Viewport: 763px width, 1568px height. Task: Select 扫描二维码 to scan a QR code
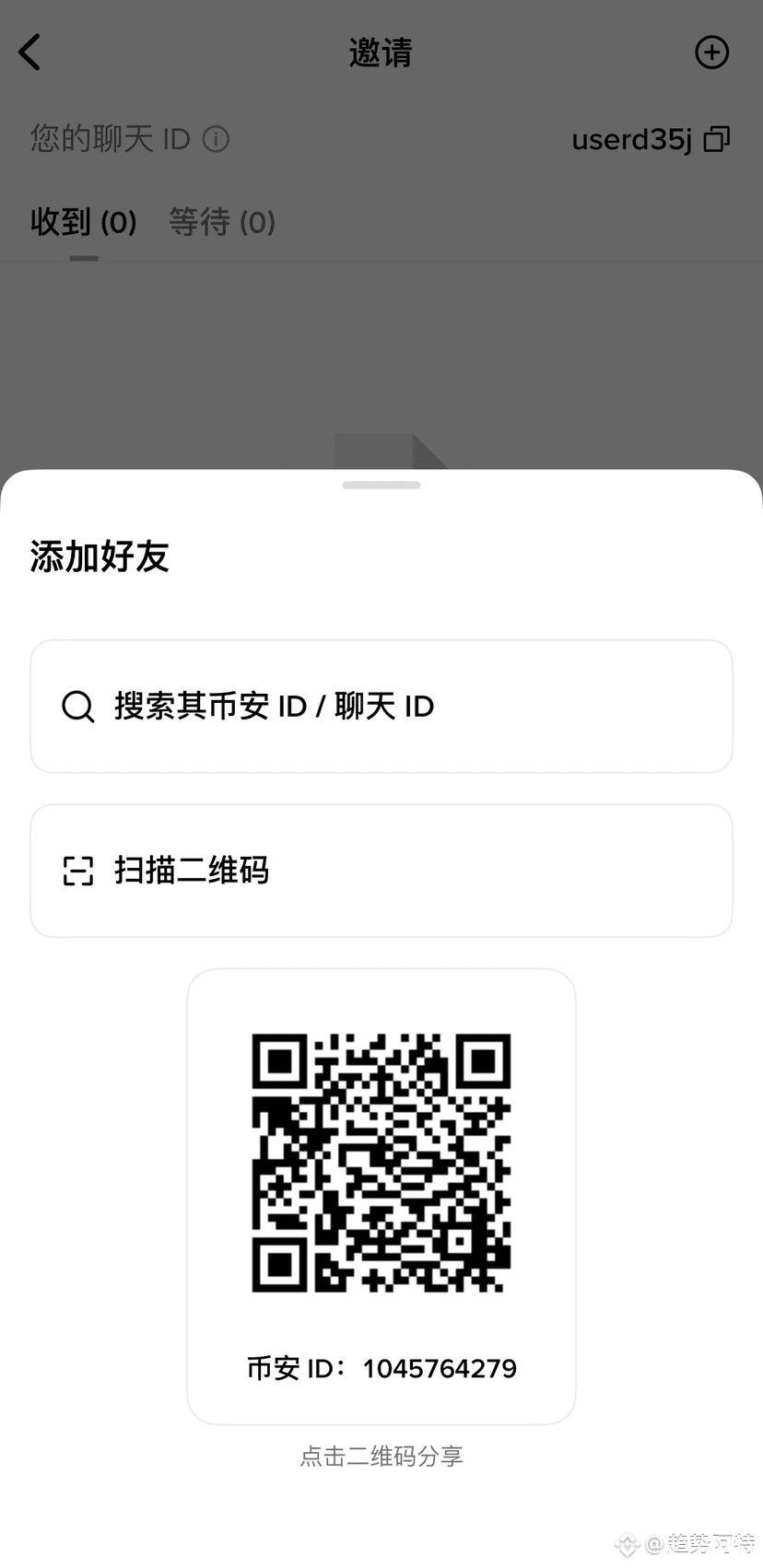tap(381, 871)
